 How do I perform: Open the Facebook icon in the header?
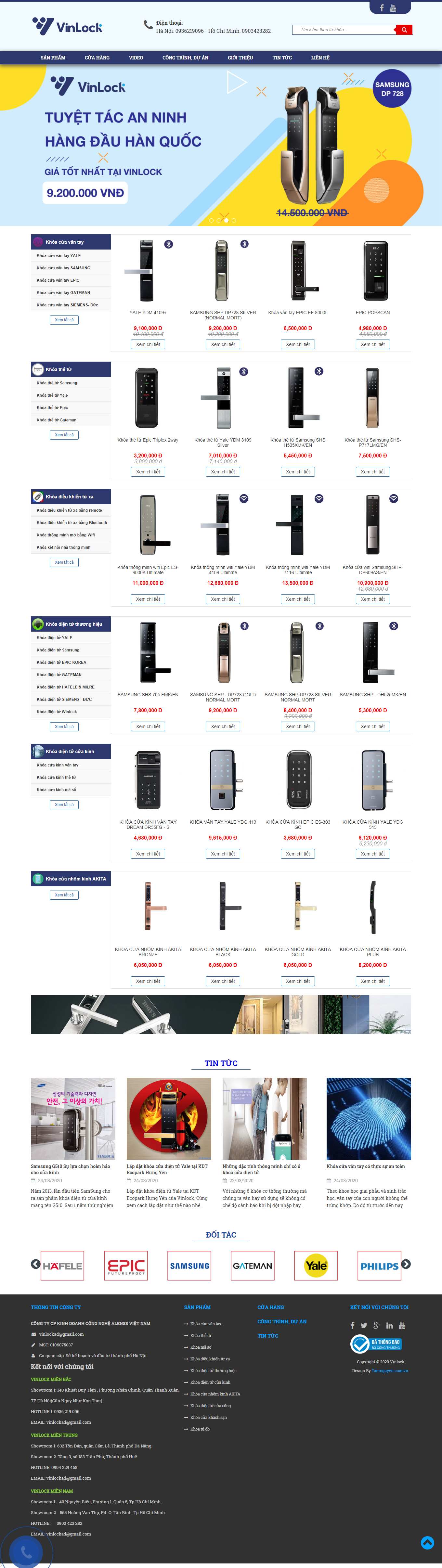(382, 8)
